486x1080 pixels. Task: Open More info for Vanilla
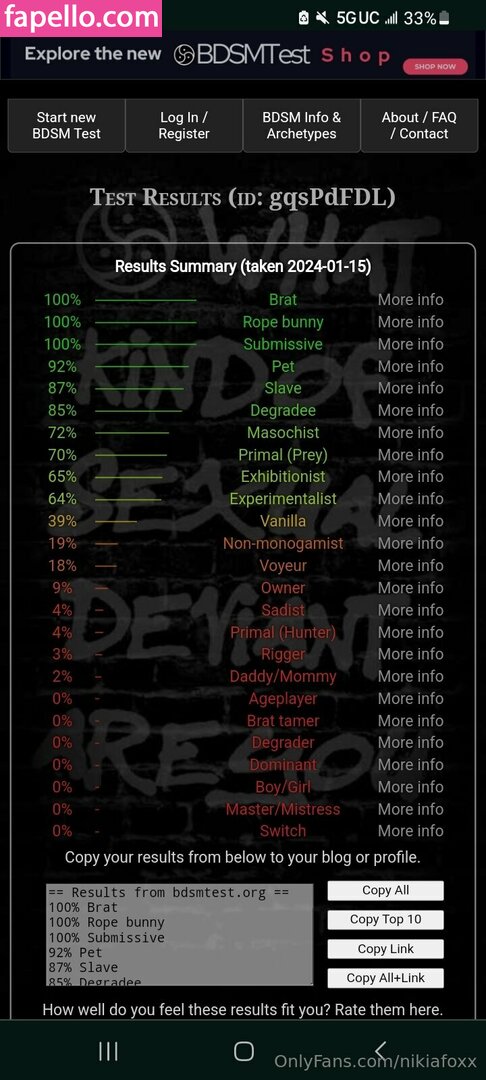pos(410,521)
